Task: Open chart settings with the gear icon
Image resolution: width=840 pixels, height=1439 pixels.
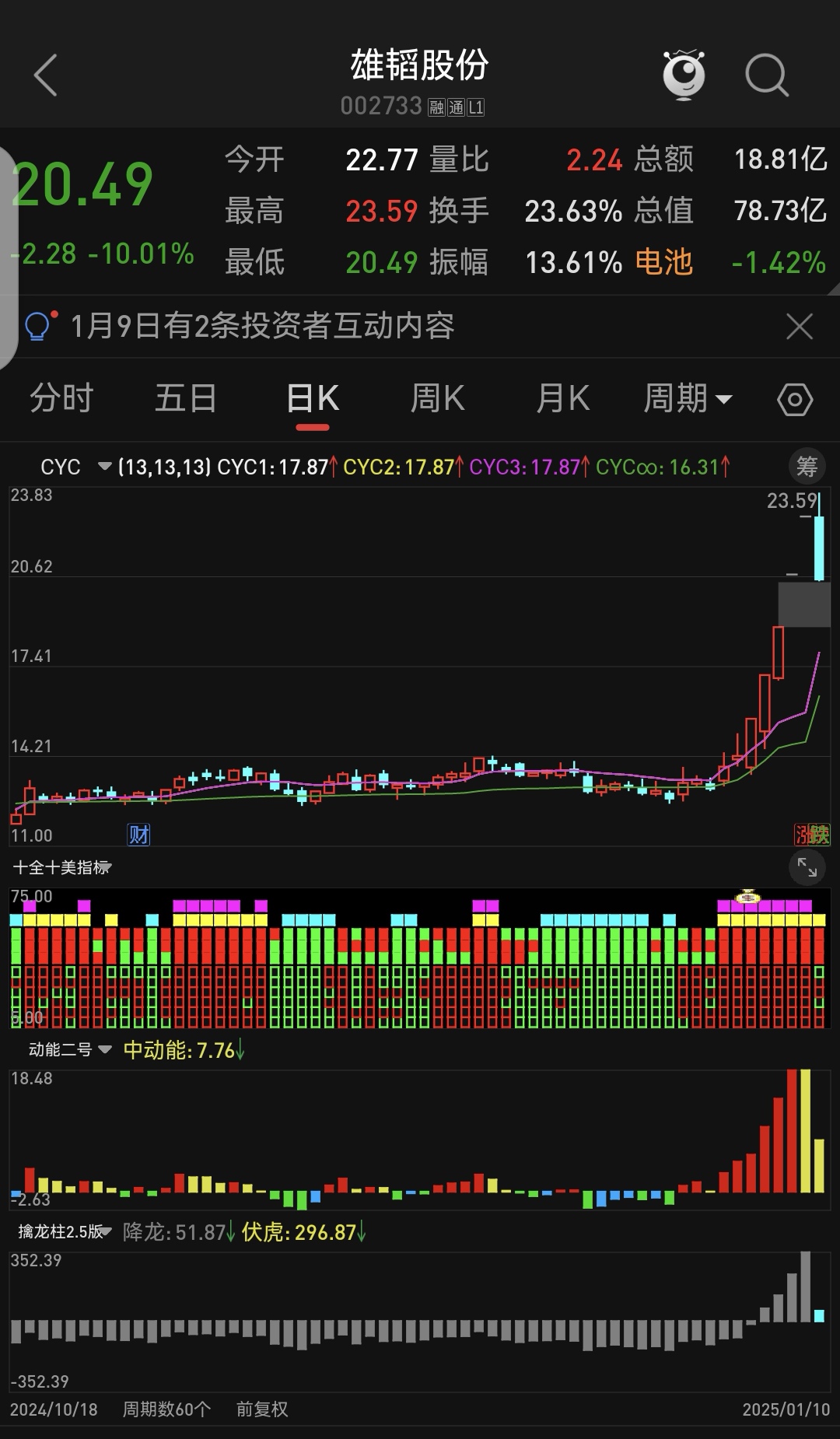Action: 795,398
